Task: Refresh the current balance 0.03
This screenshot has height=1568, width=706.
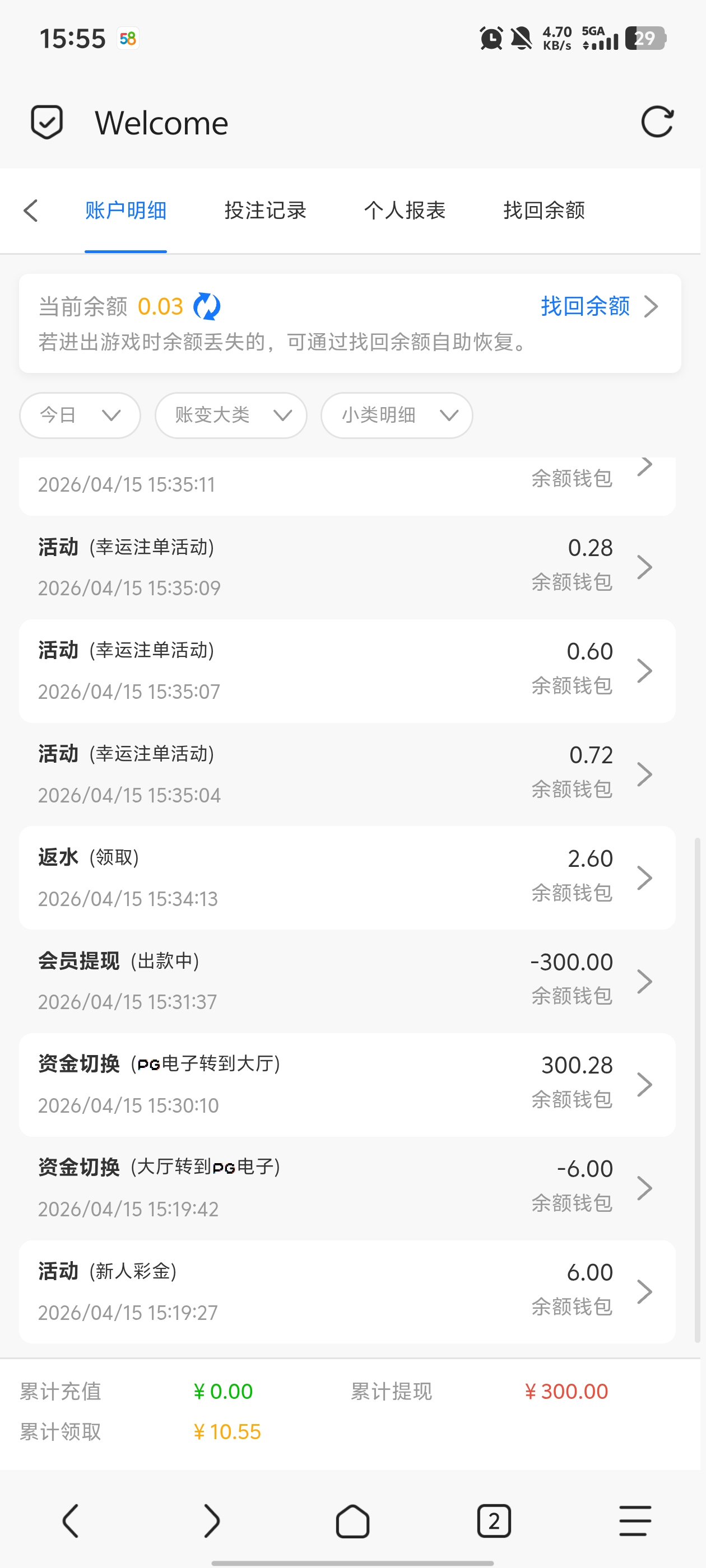Action: point(207,306)
